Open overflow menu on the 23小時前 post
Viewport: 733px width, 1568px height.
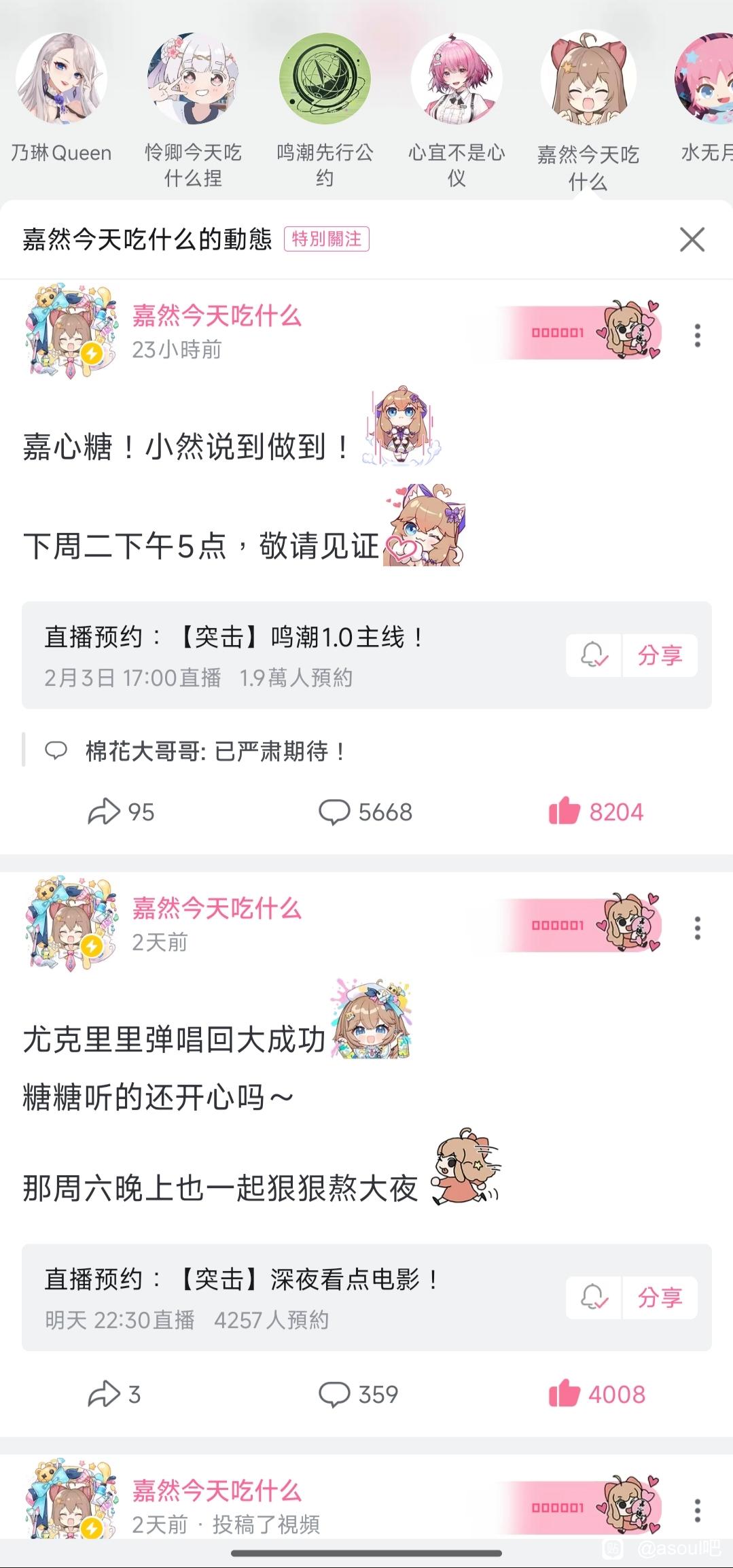697,336
